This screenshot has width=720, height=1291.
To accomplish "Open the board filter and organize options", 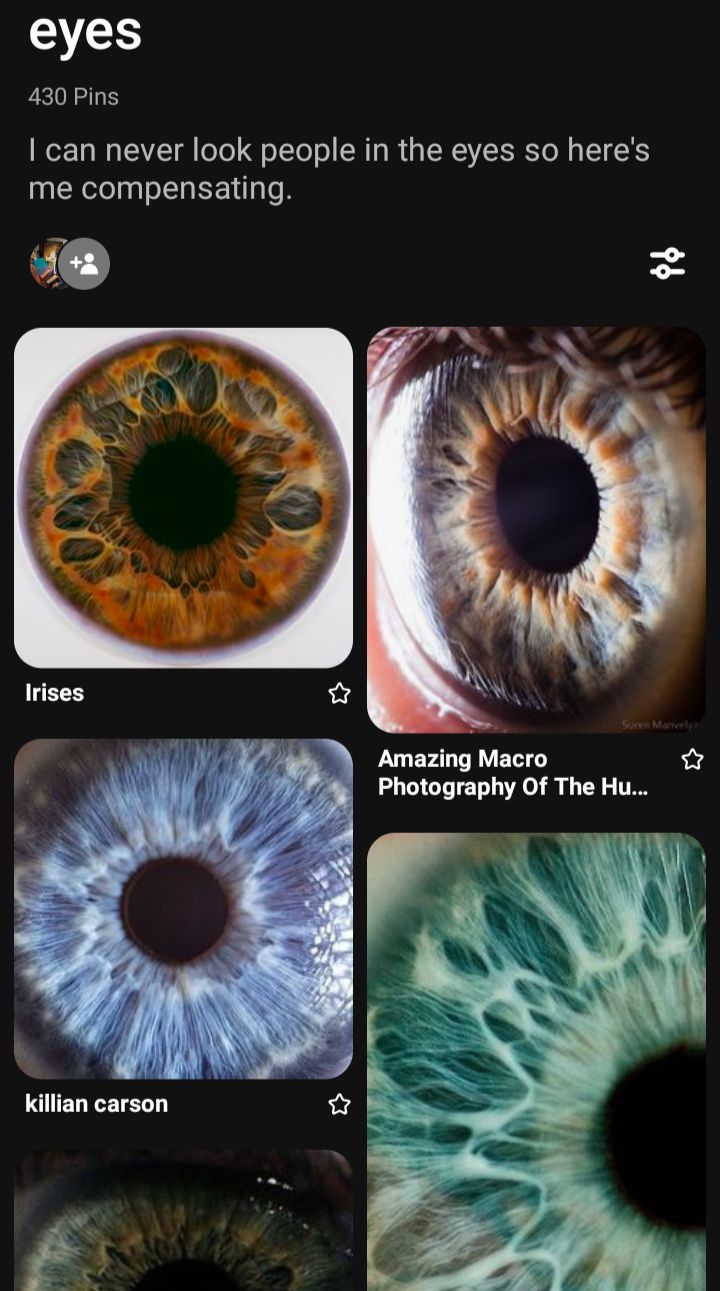I will [x=667, y=263].
